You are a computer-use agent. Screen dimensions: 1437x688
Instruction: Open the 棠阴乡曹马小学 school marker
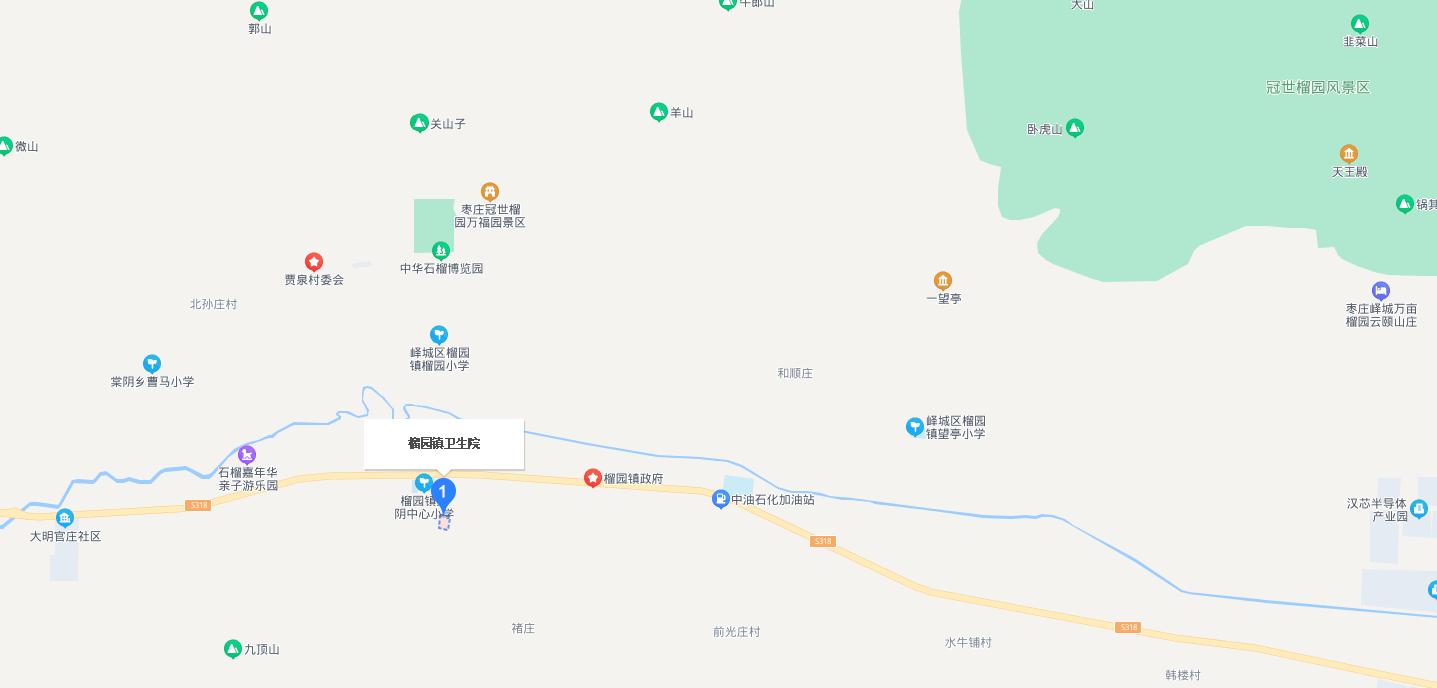point(152,364)
